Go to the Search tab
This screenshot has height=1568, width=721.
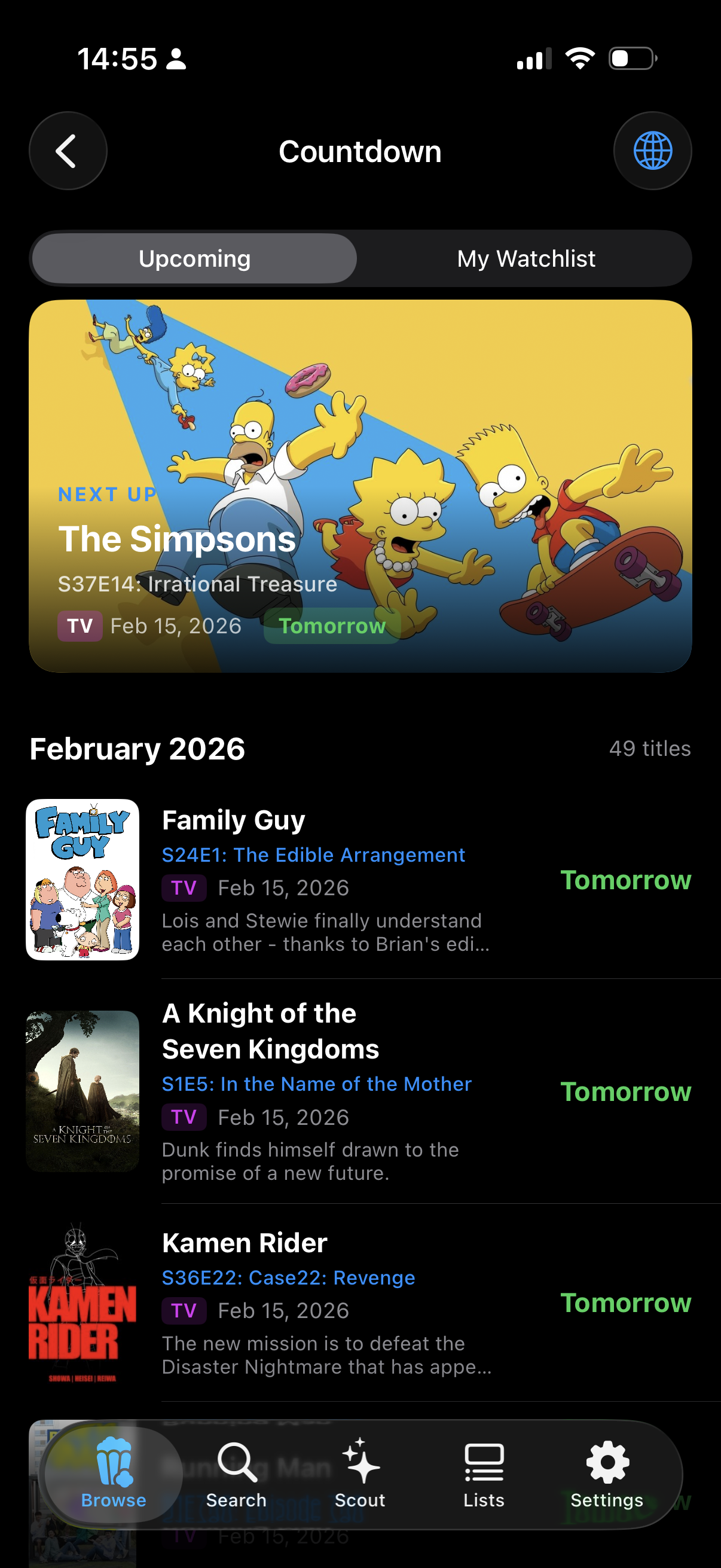pos(236,1473)
